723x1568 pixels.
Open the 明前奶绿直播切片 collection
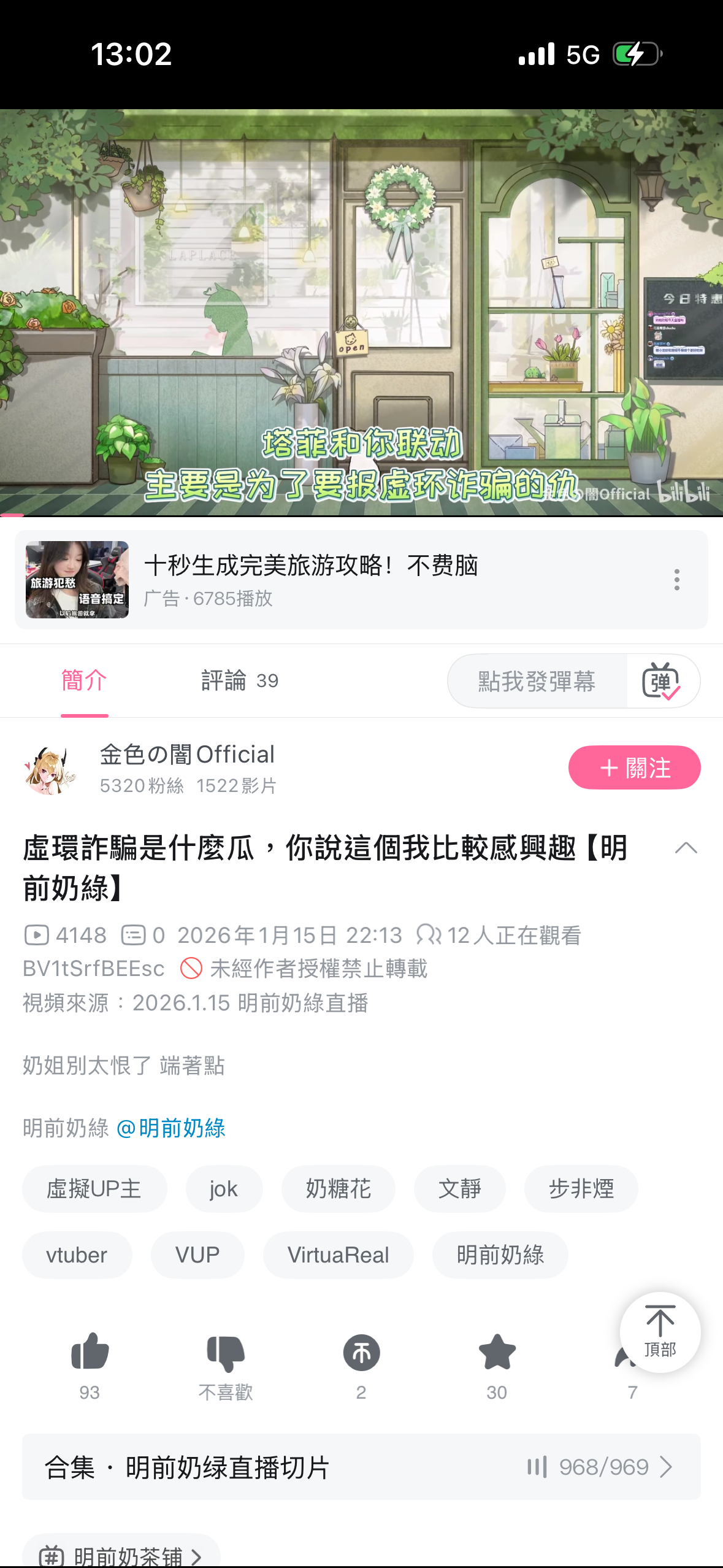point(361,1467)
